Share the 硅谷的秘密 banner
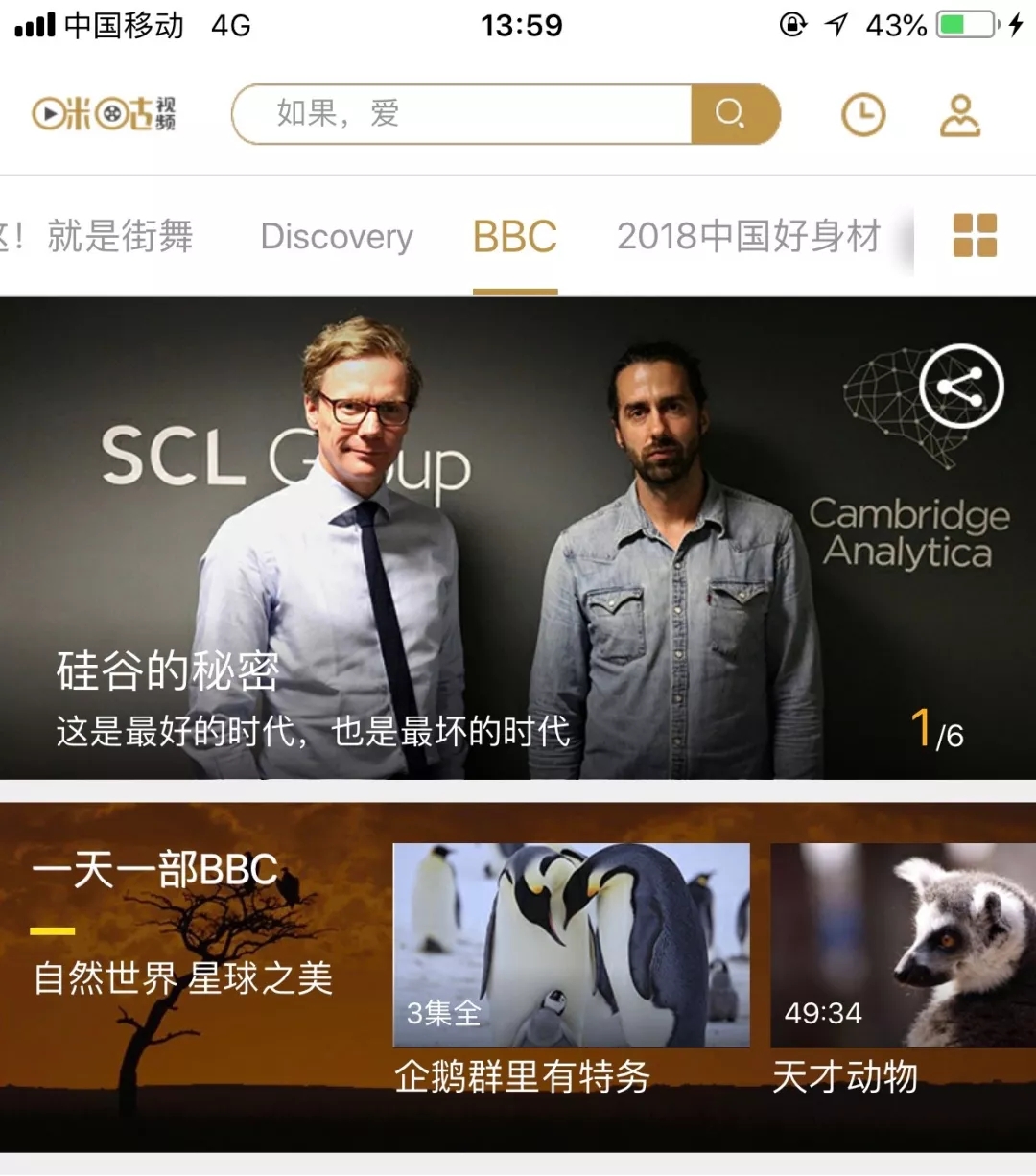Viewport: 1036px width, 1176px height. click(961, 387)
